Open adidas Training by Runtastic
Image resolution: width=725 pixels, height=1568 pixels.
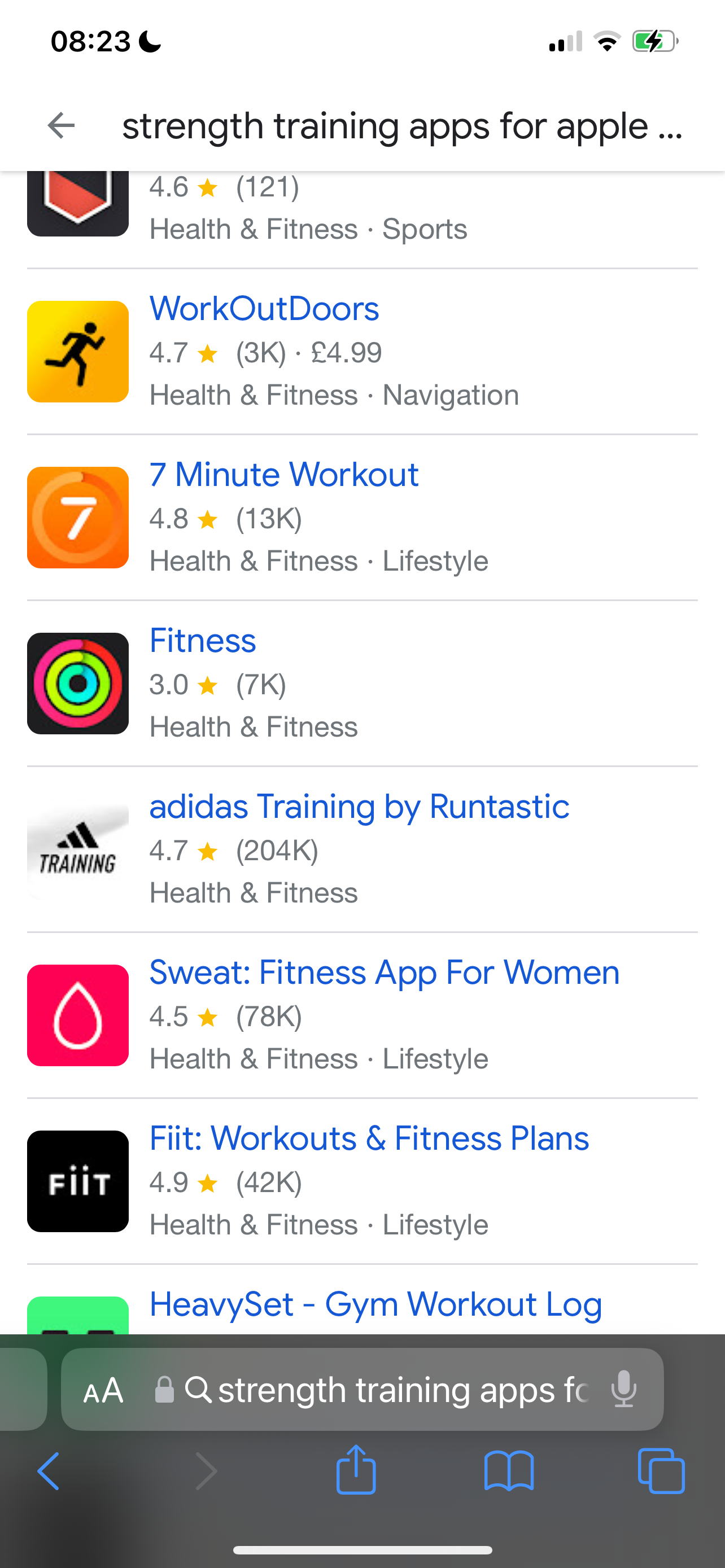(x=359, y=807)
